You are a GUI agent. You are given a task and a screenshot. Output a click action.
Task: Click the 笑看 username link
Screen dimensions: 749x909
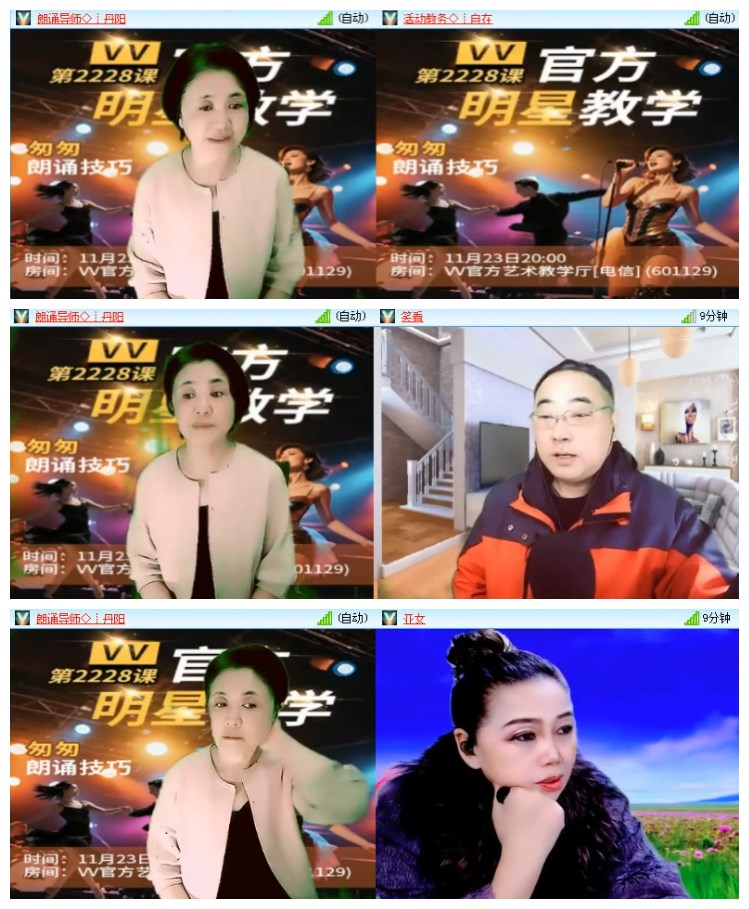[x=414, y=317]
